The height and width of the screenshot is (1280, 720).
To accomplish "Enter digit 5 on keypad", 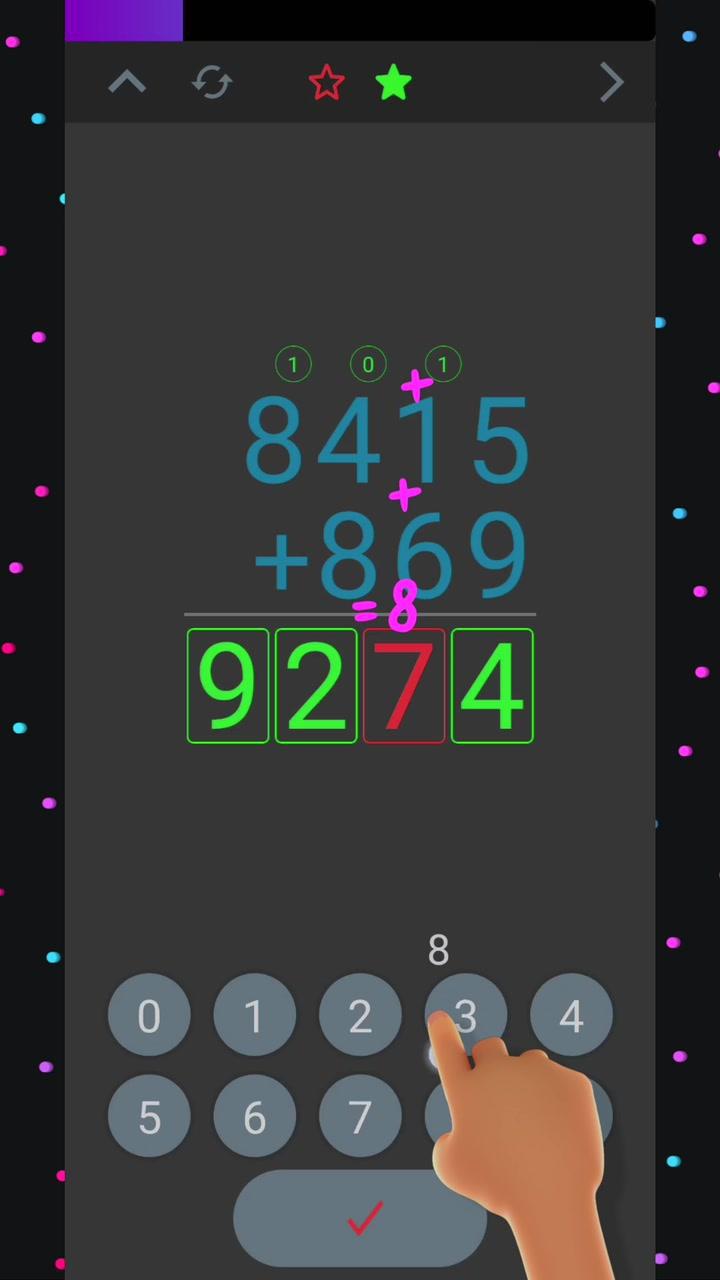I will (x=149, y=1117).
